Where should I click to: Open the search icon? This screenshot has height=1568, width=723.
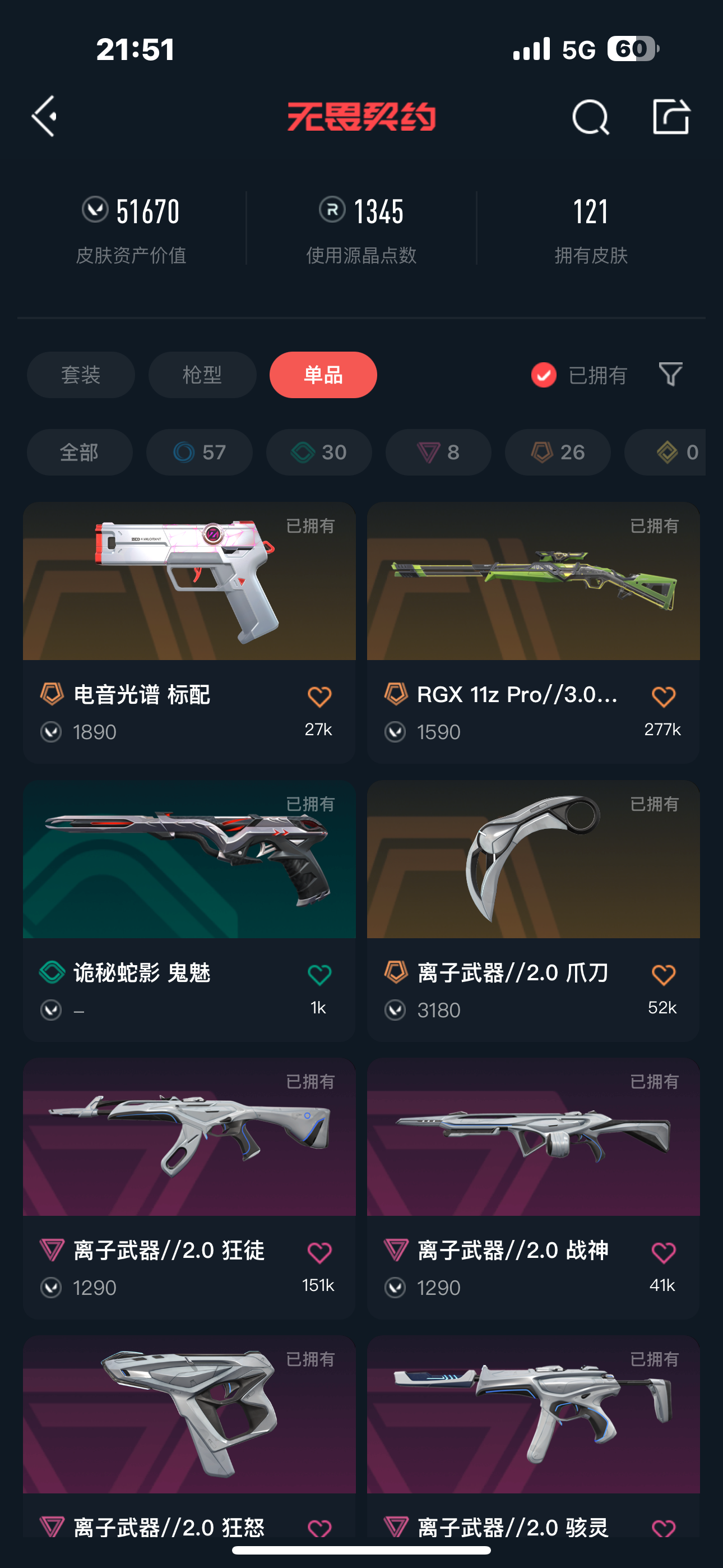click(590, 117)
